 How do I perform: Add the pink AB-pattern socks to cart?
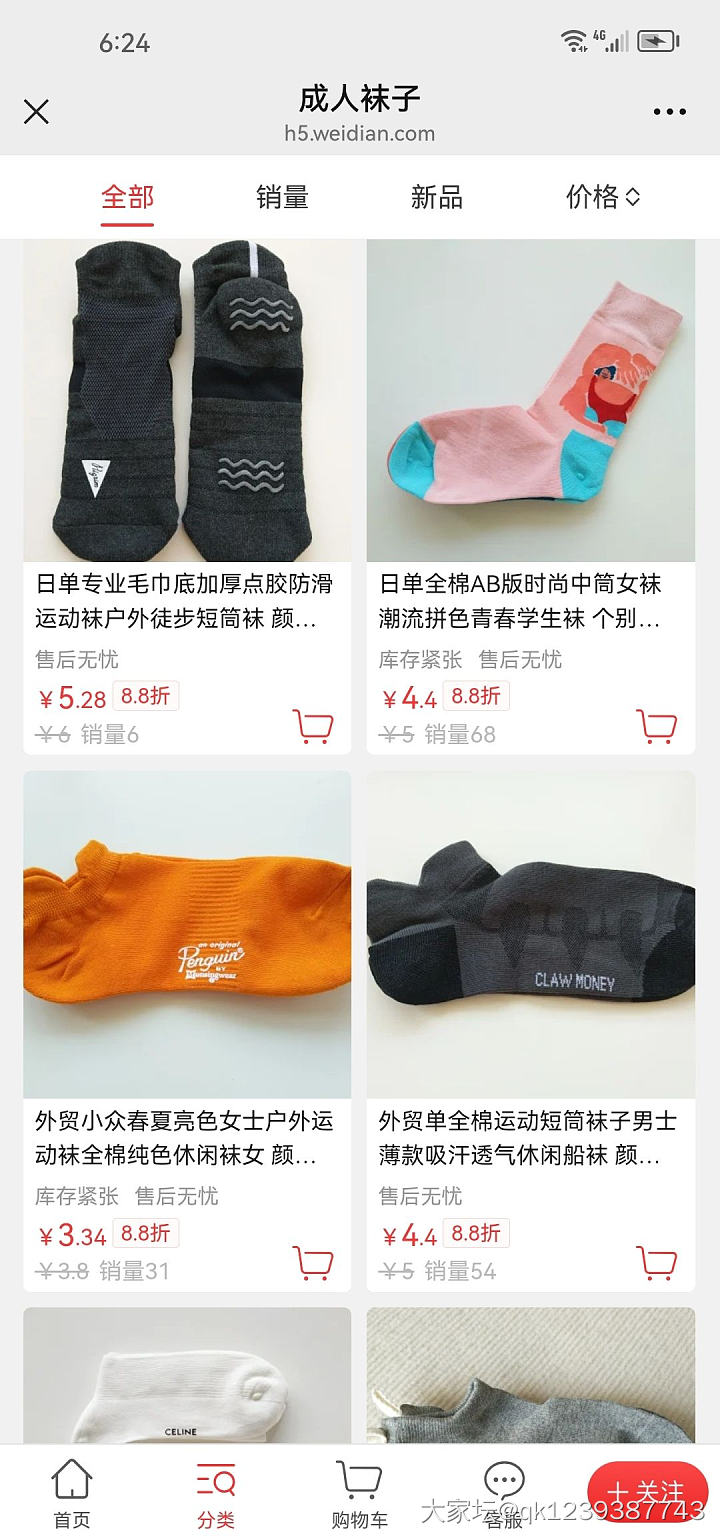tap(657, 727)
